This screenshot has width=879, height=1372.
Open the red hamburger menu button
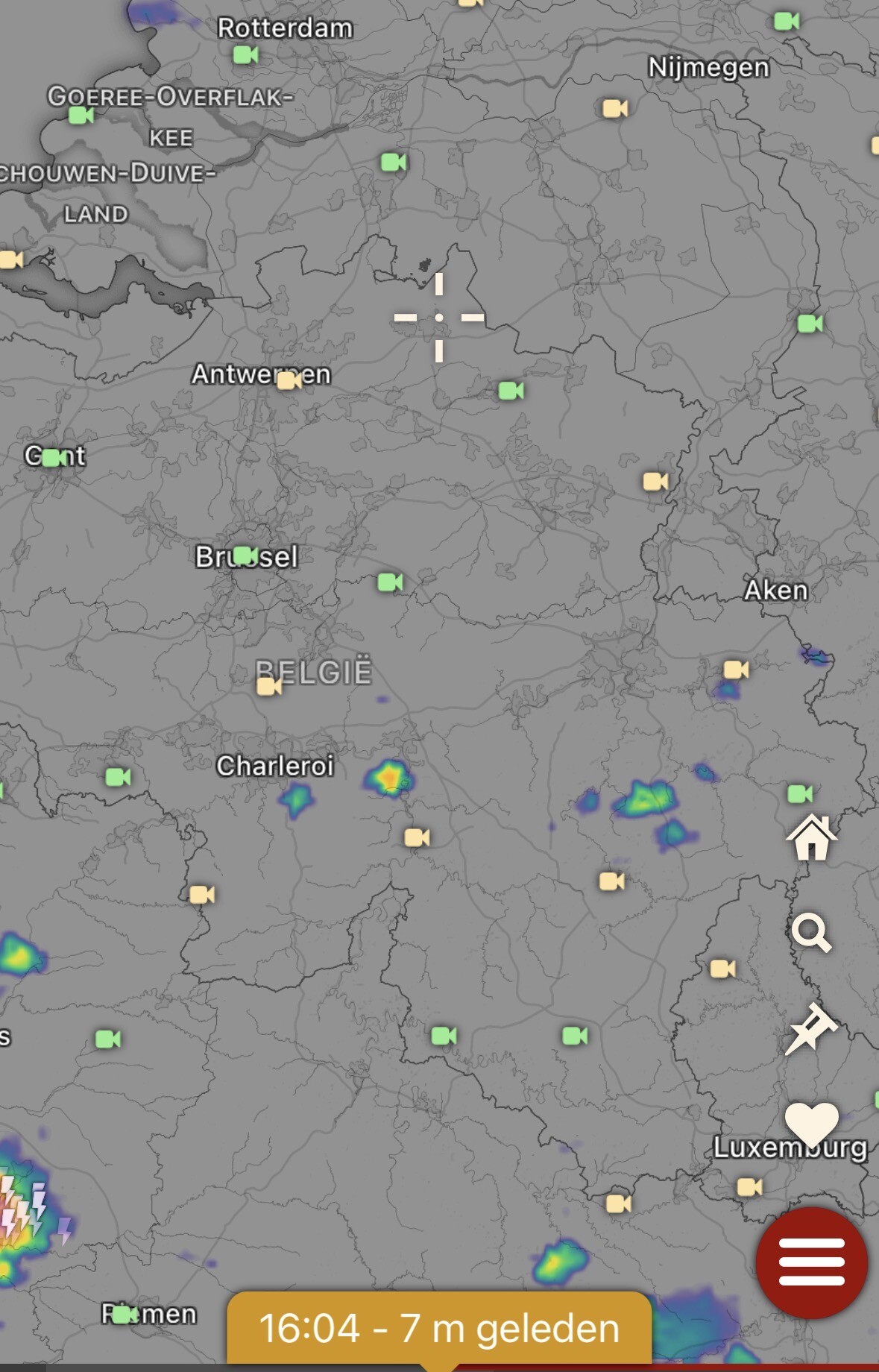click(811, 1262)
